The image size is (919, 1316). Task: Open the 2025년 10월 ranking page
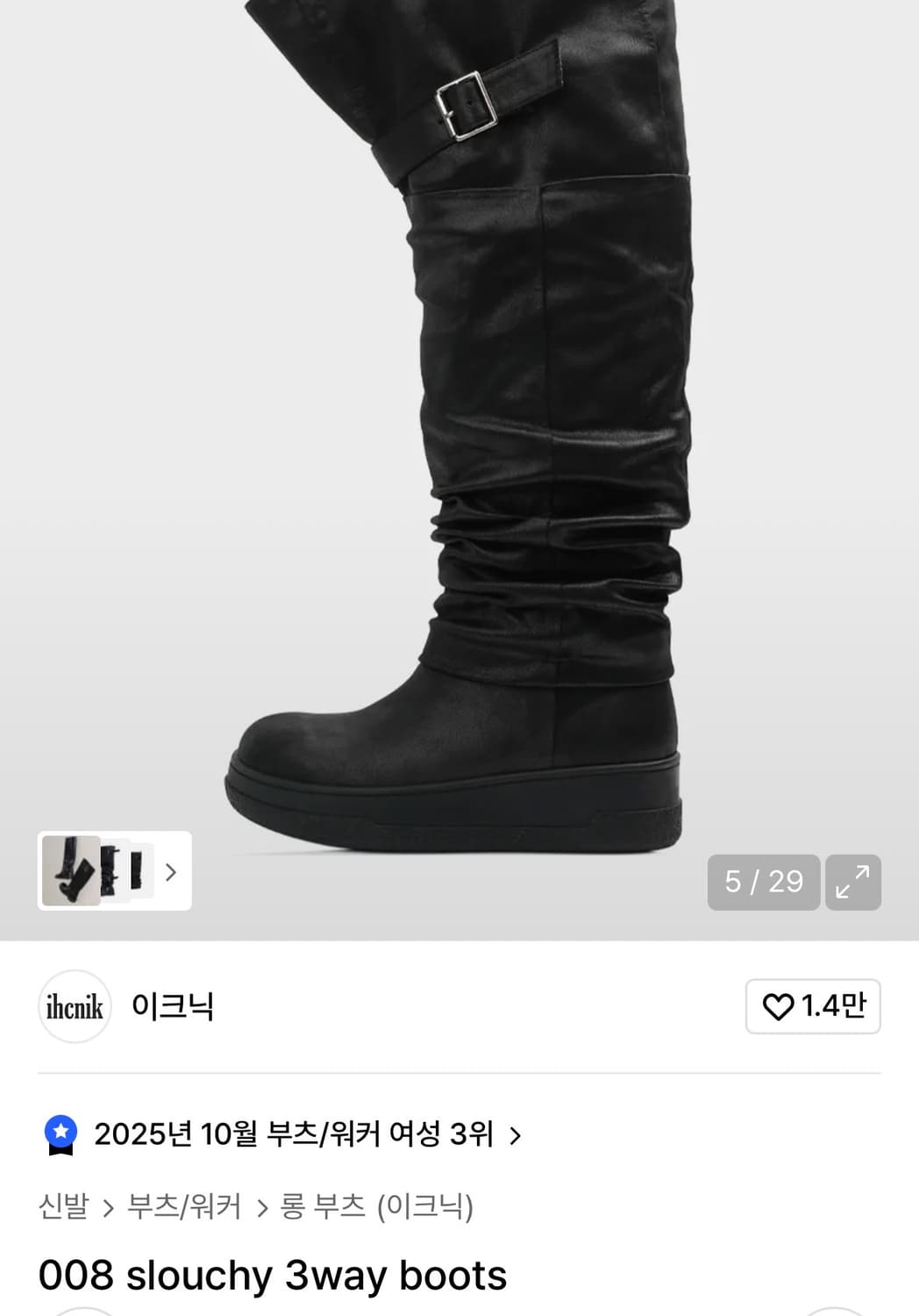298,1134
